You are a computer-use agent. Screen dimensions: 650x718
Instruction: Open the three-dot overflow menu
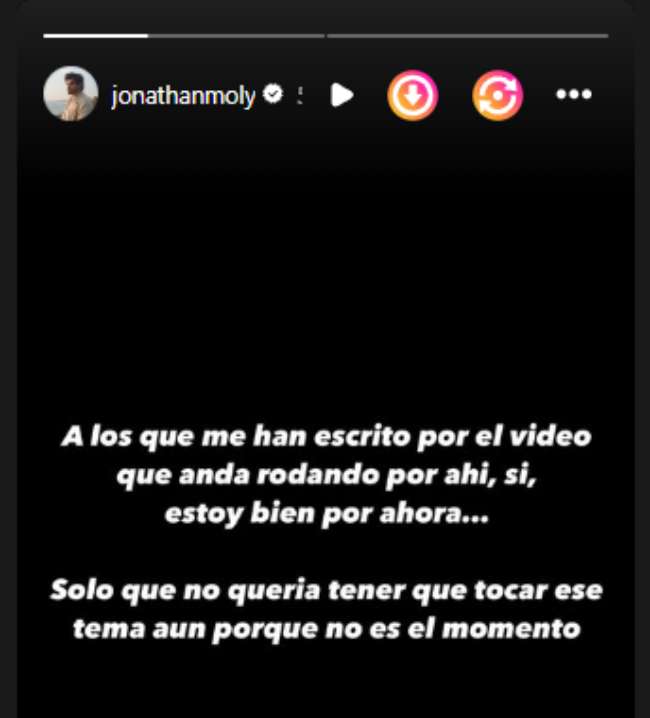(574, 95)
